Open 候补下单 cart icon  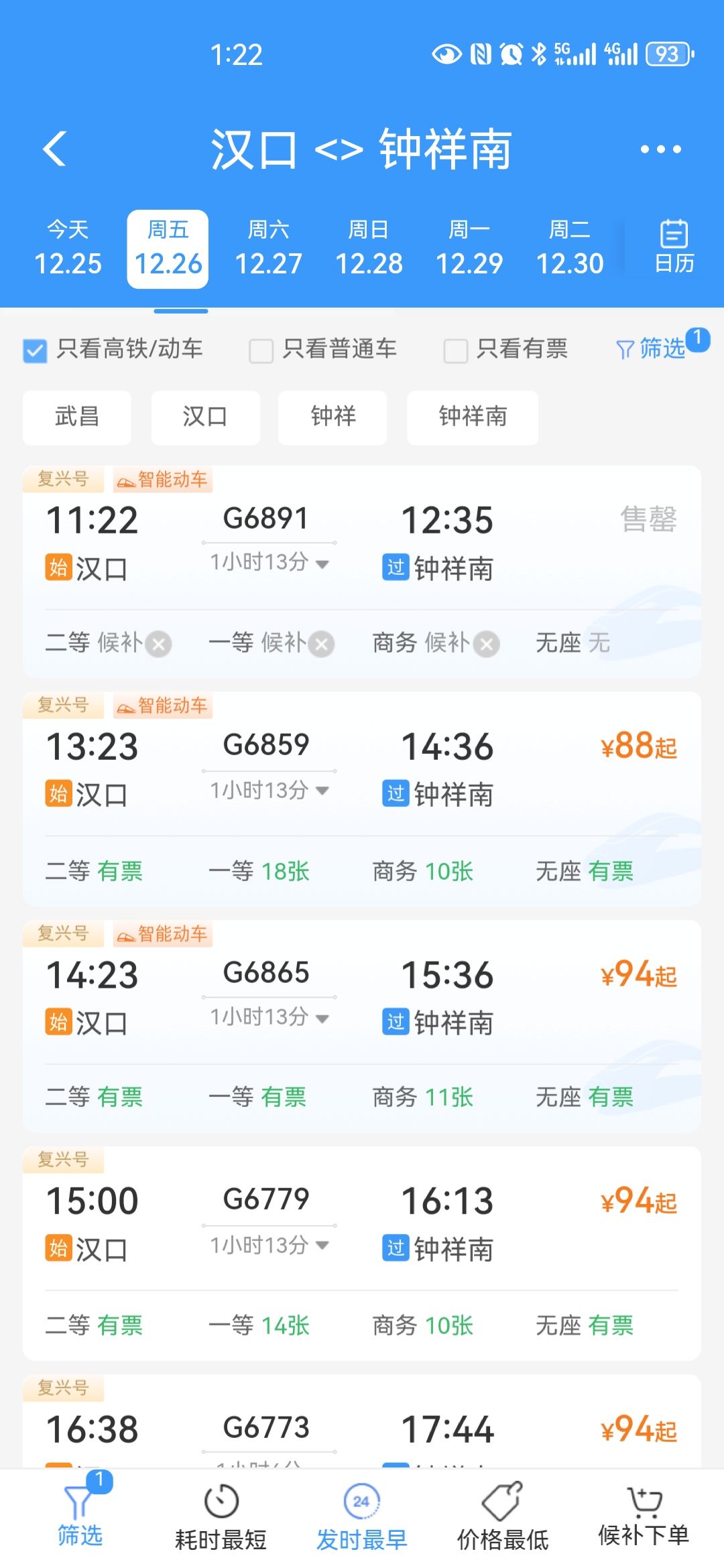(x=644, y=1500)
